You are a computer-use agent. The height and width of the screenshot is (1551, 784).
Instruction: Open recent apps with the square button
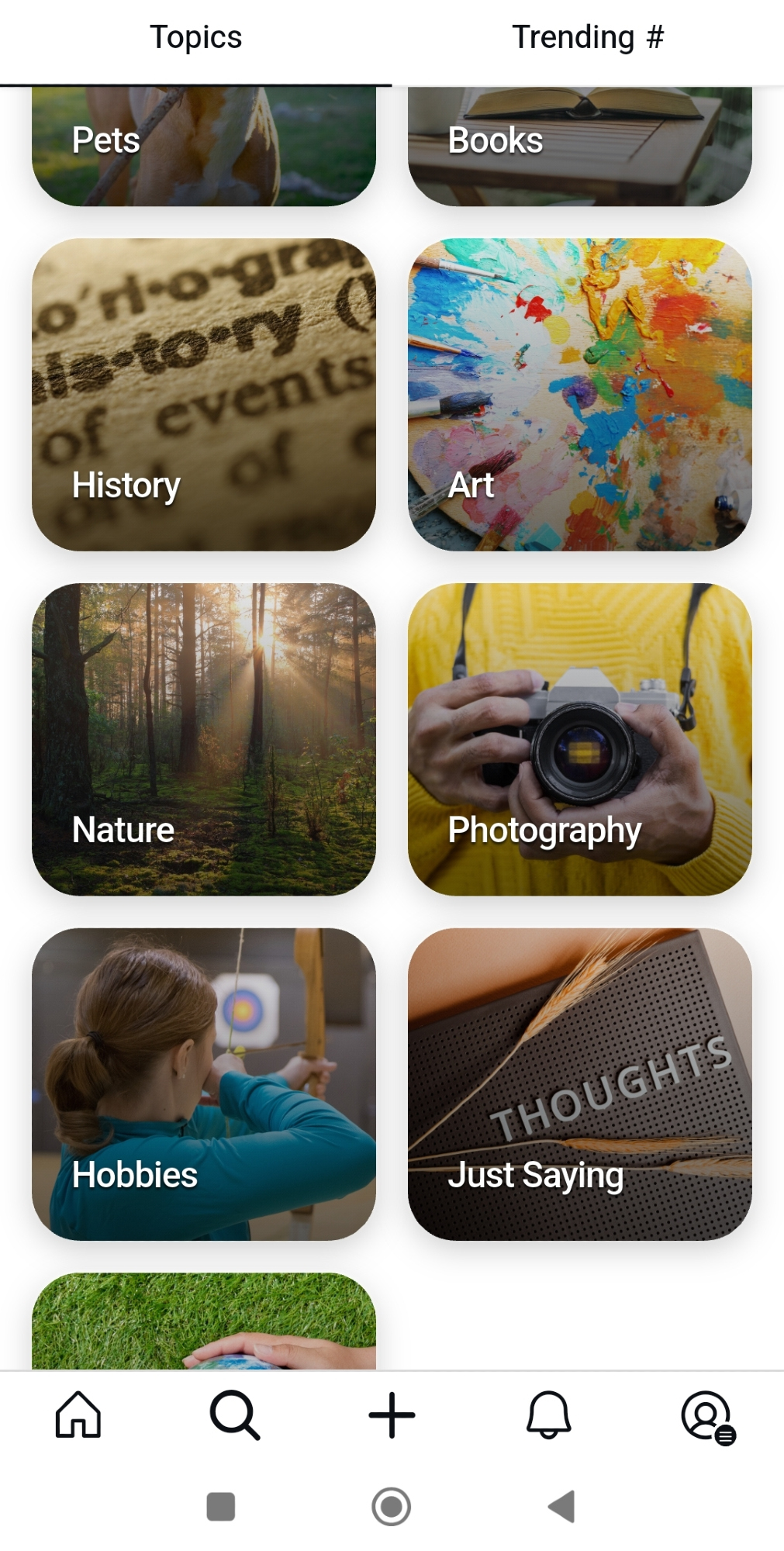(x=221, y=1506)
